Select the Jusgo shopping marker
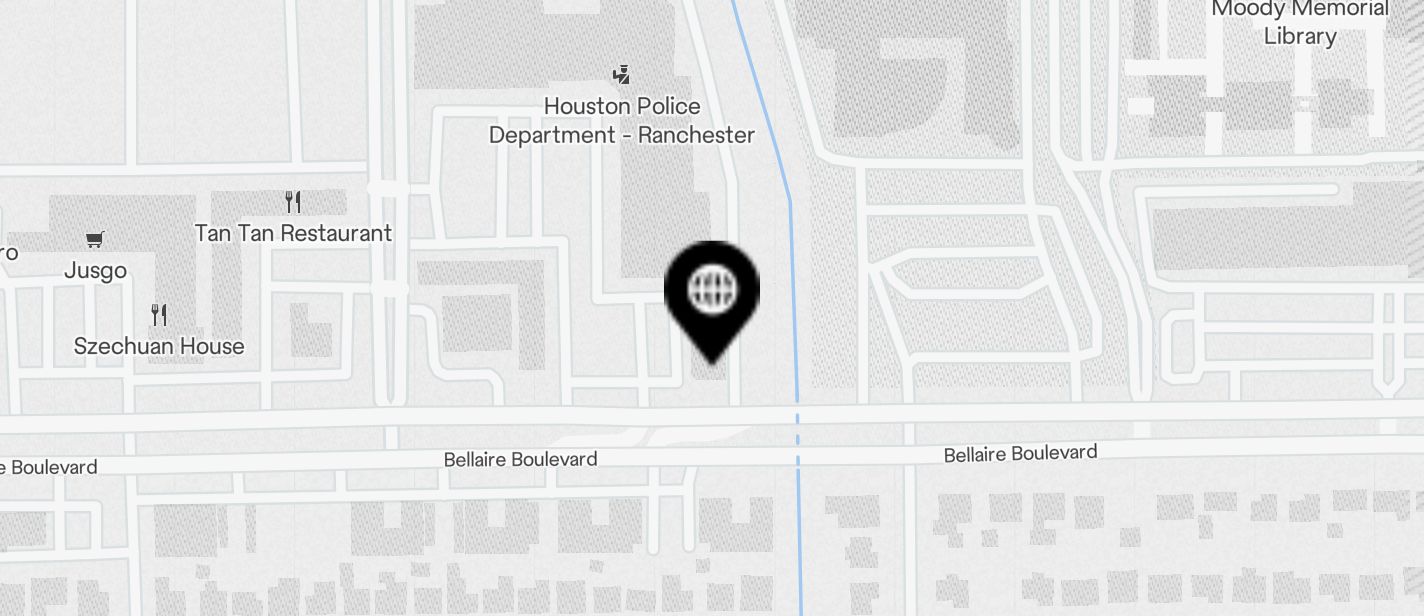Screen dimensions: 1424x616 point(95,240)
